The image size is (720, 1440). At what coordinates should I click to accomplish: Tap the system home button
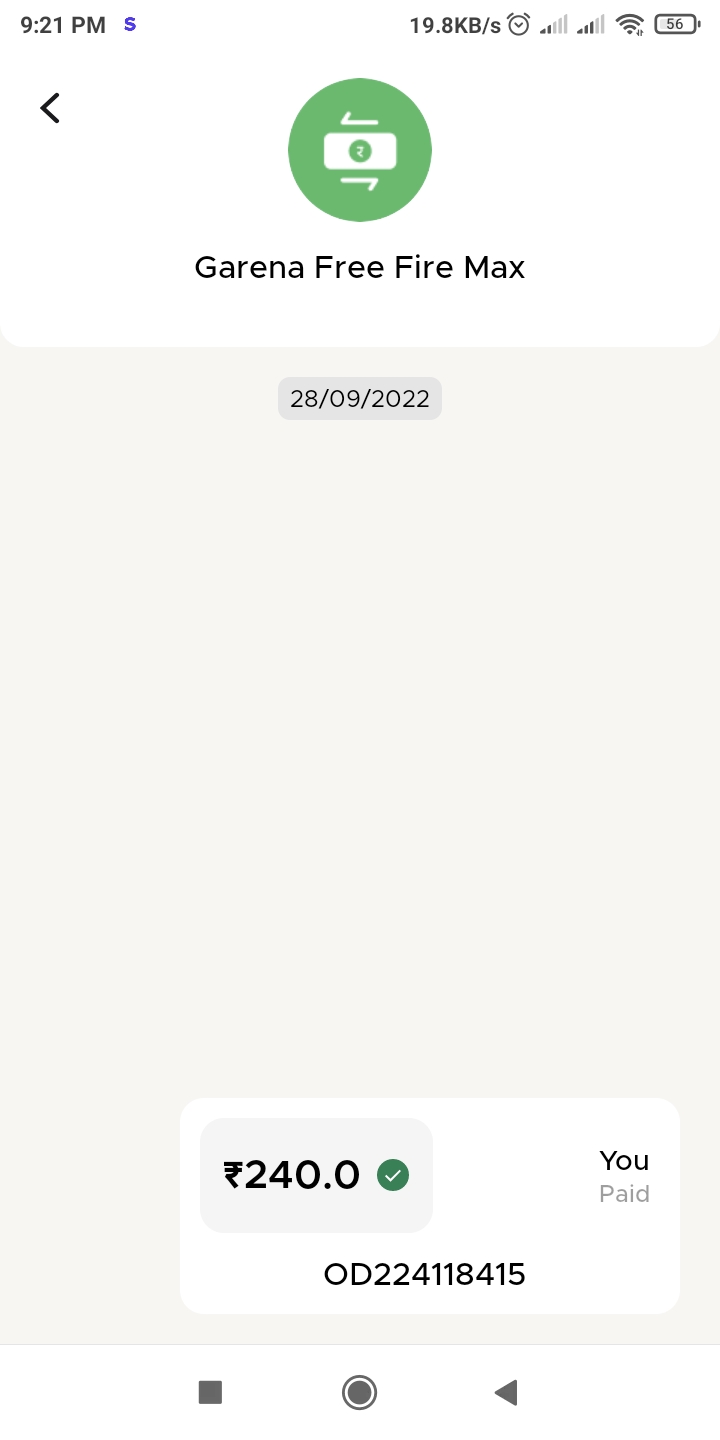[359, 1392]
